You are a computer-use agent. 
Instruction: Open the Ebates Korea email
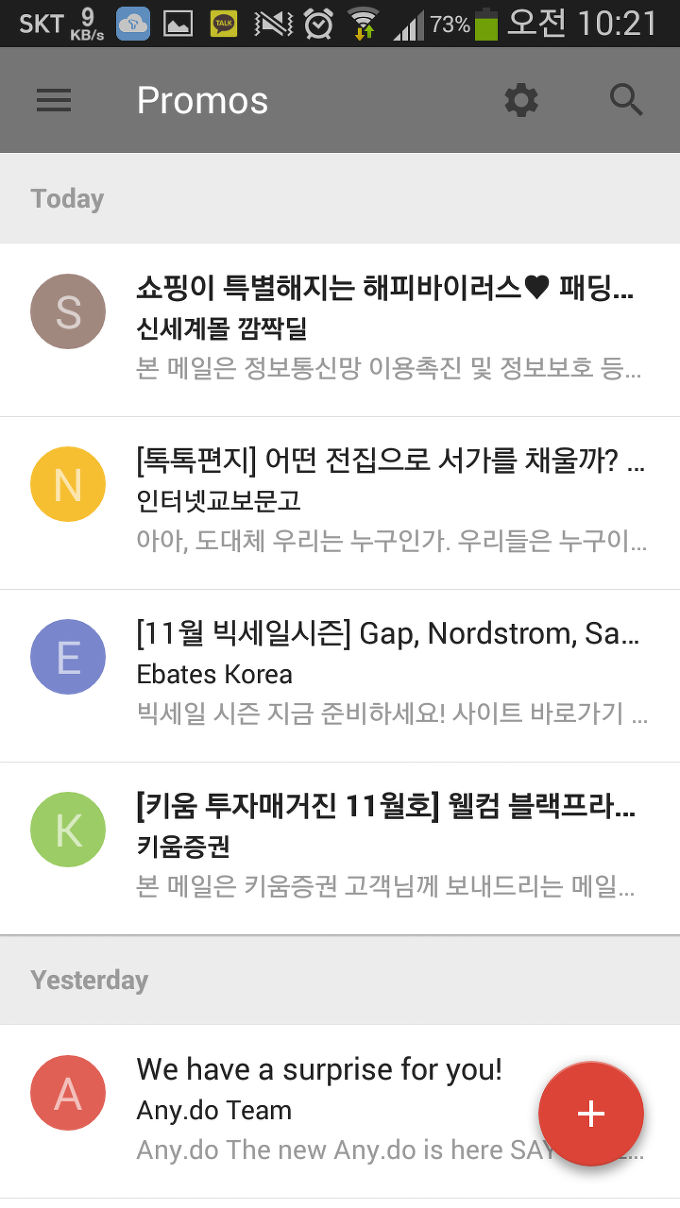pyautogui.click(x=340, y=676)
